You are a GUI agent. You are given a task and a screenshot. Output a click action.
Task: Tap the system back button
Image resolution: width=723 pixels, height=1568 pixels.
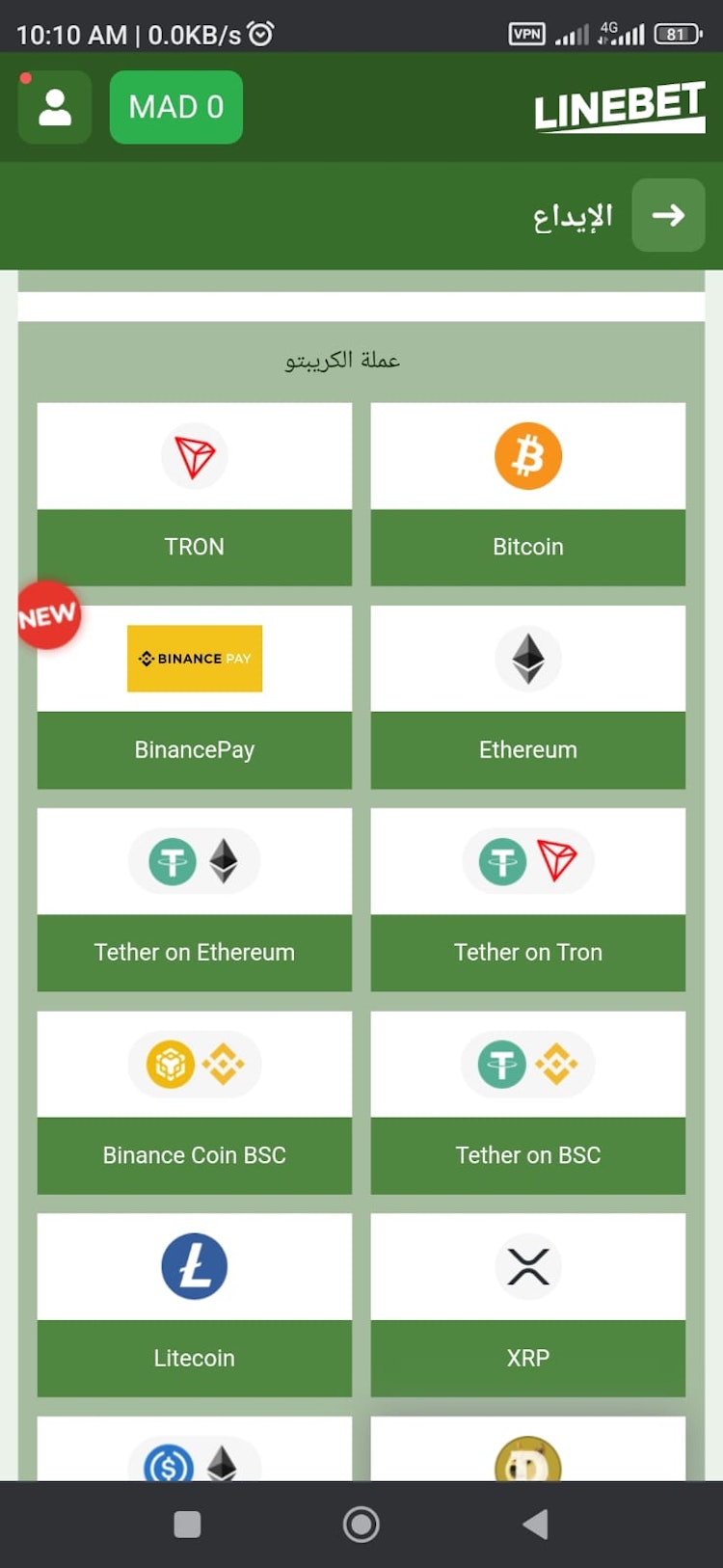tap(535, 1524)
